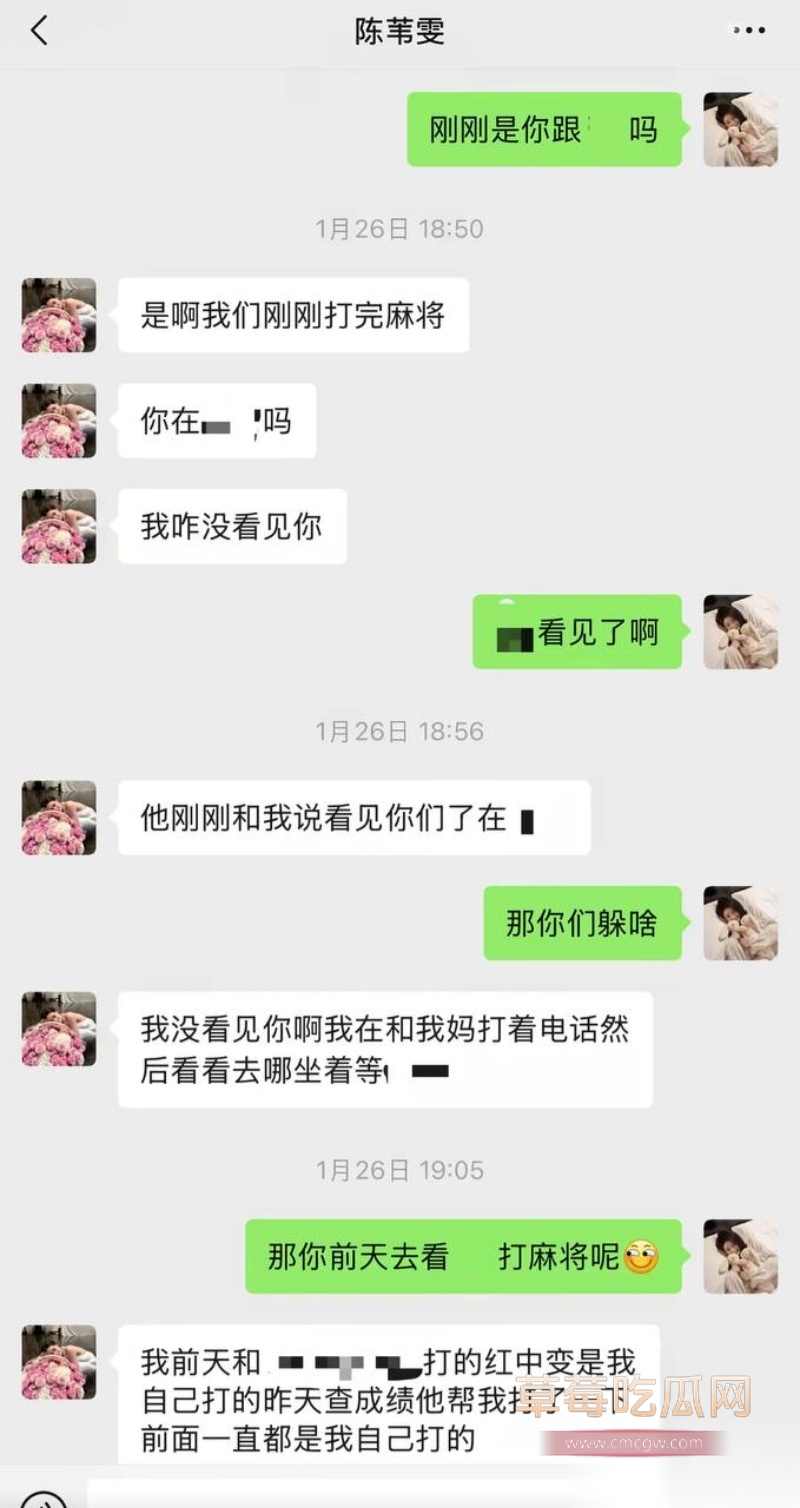Click your avatar next to '那你们躲啥' message
800x1508 pixels.
coord(740,924)
